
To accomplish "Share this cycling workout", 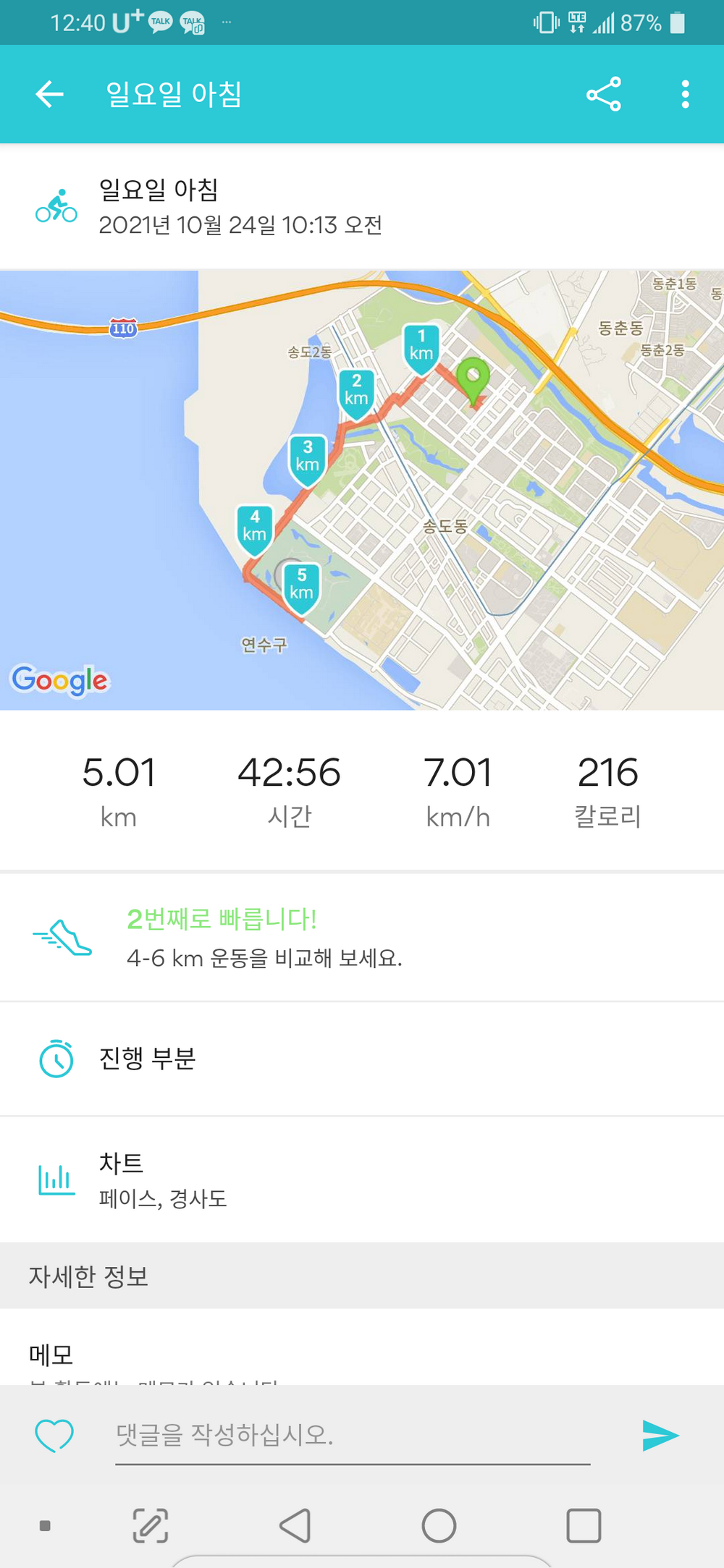I will pyautogui.click(x=603, y=94).
